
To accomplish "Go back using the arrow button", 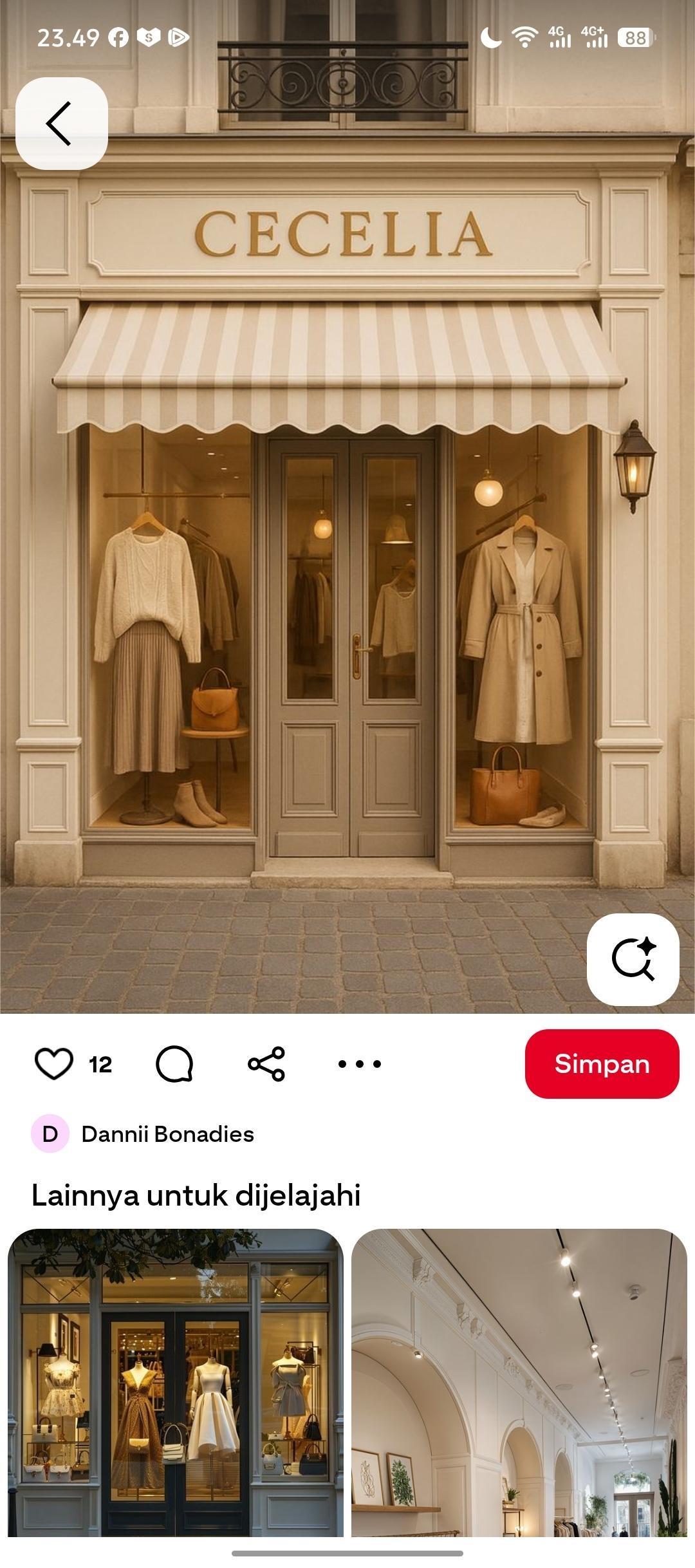I will tap(61, 123).
